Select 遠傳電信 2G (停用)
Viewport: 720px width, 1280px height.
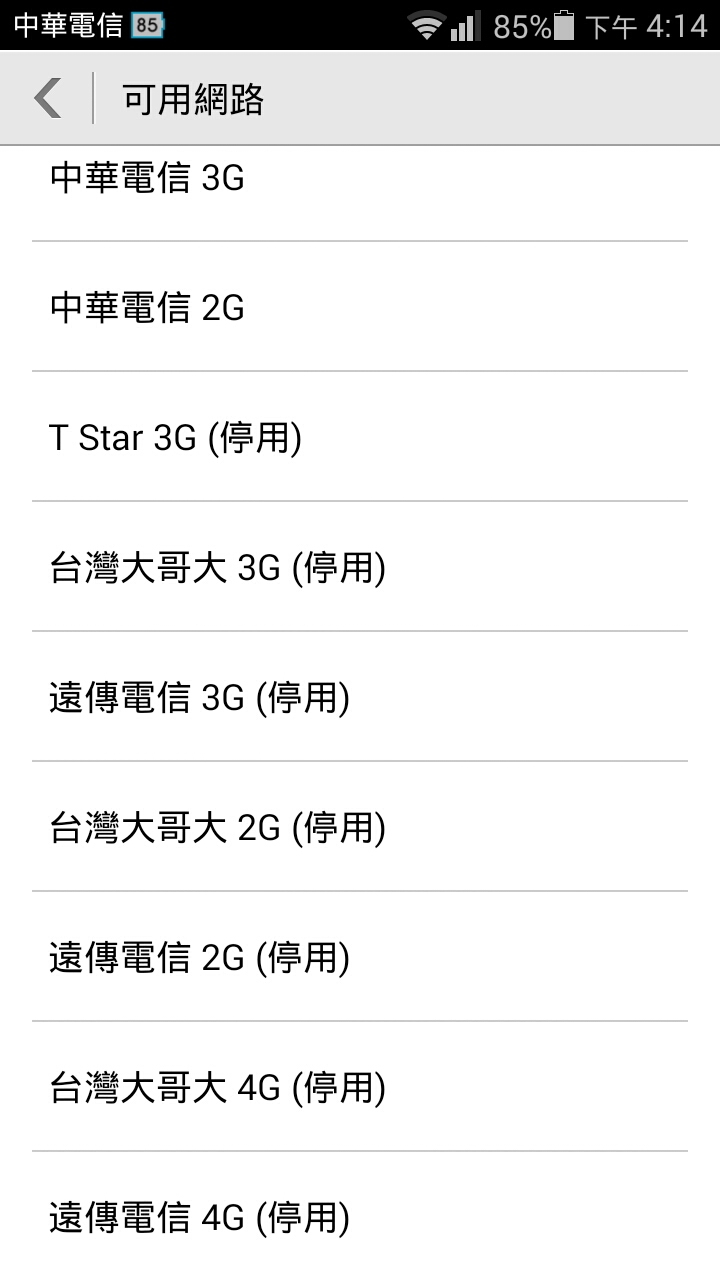360,958
